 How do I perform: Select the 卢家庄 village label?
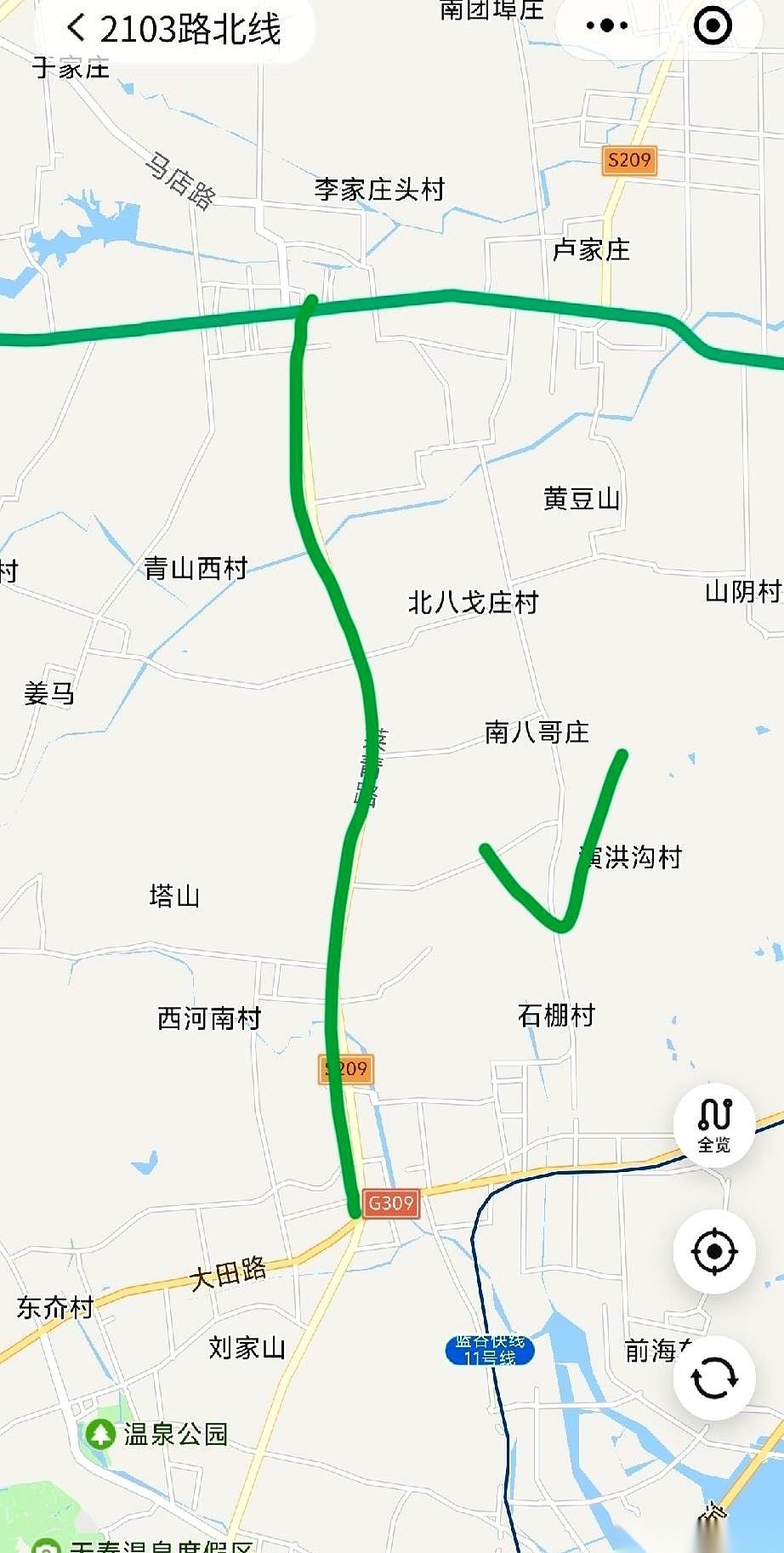pyautogui.click(x=593, y=249)
